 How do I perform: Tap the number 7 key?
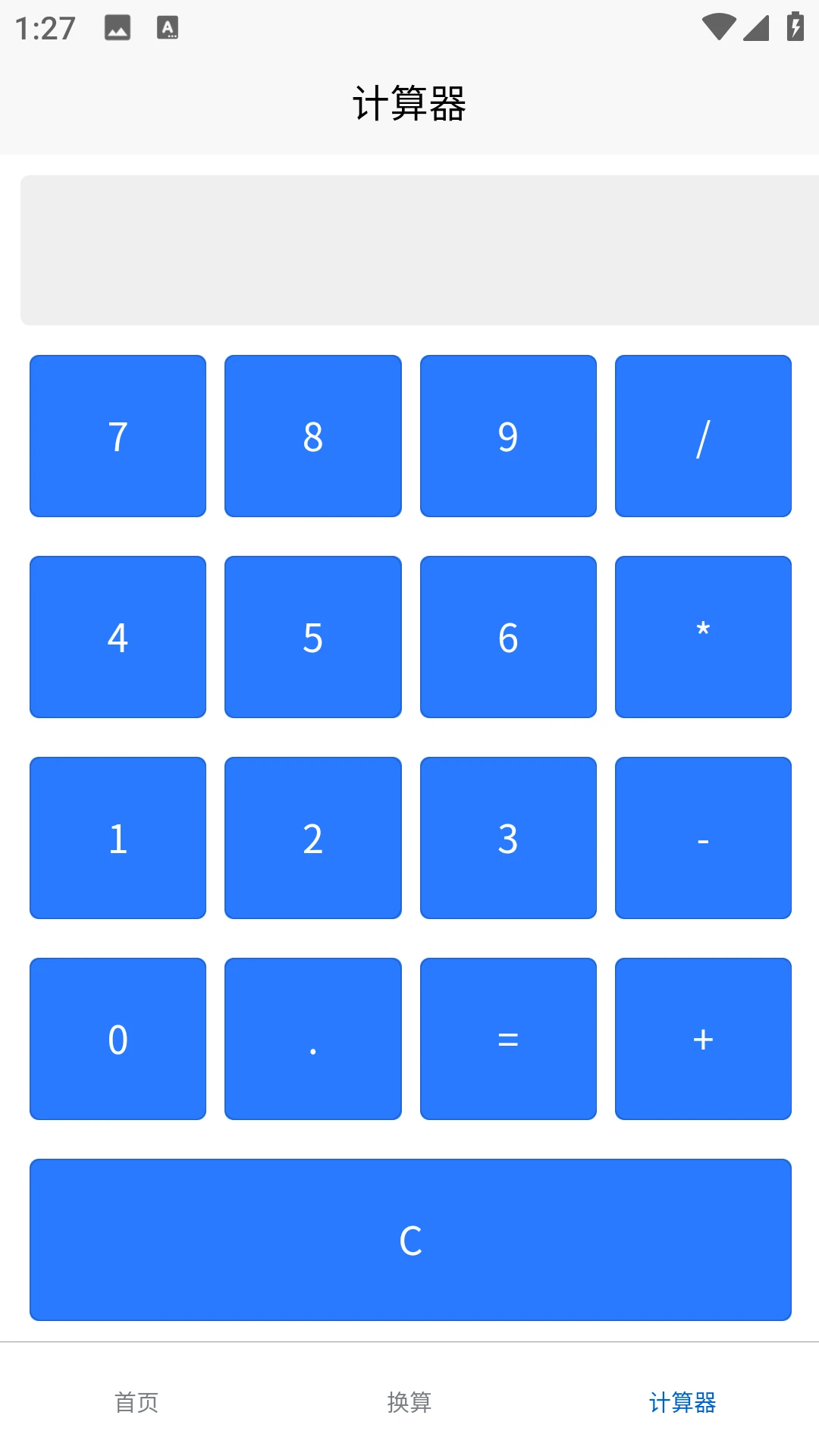[x=118, y=436]
